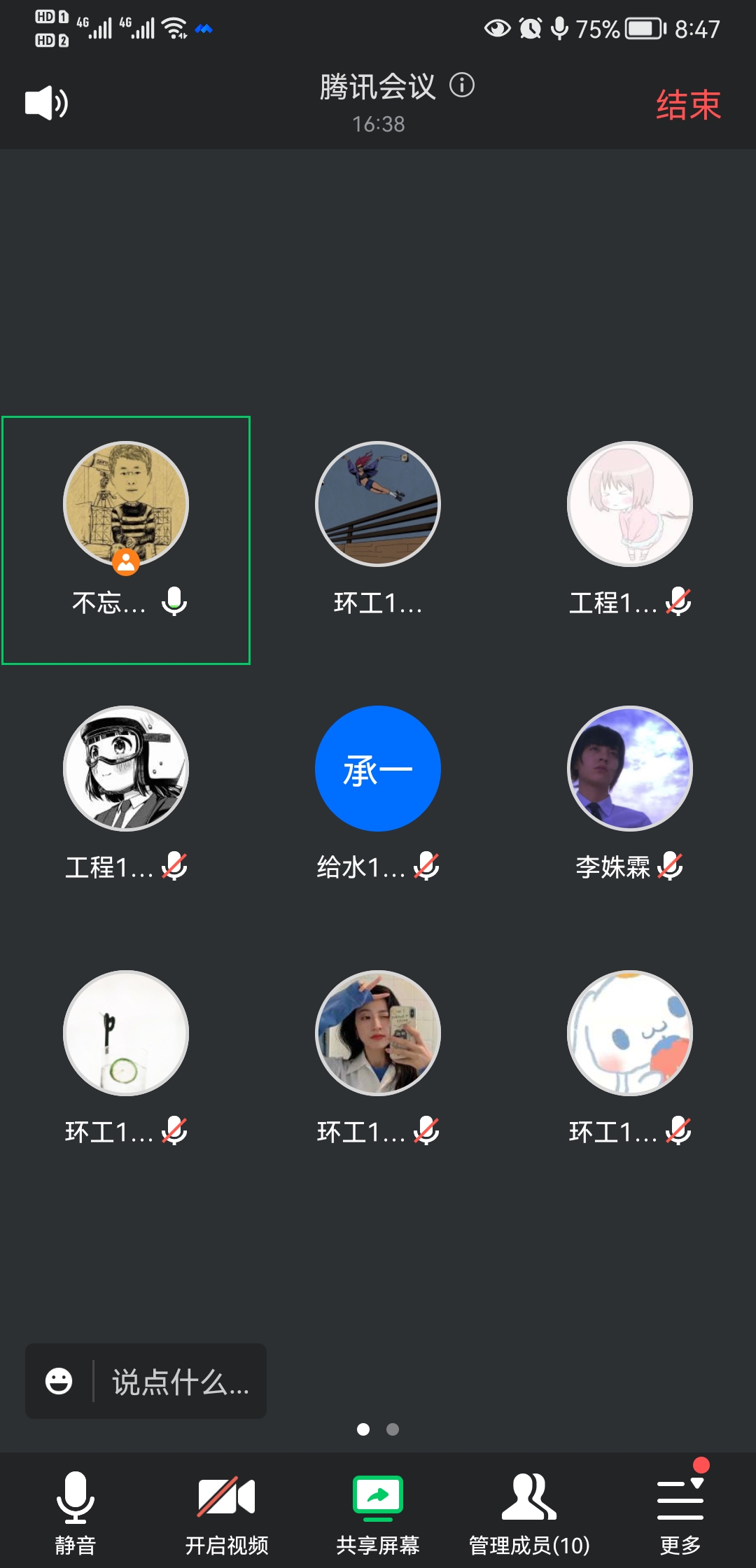Select 环工1… participant with white puppy avatar
756x1568 pixels.
coord(629,1033)
